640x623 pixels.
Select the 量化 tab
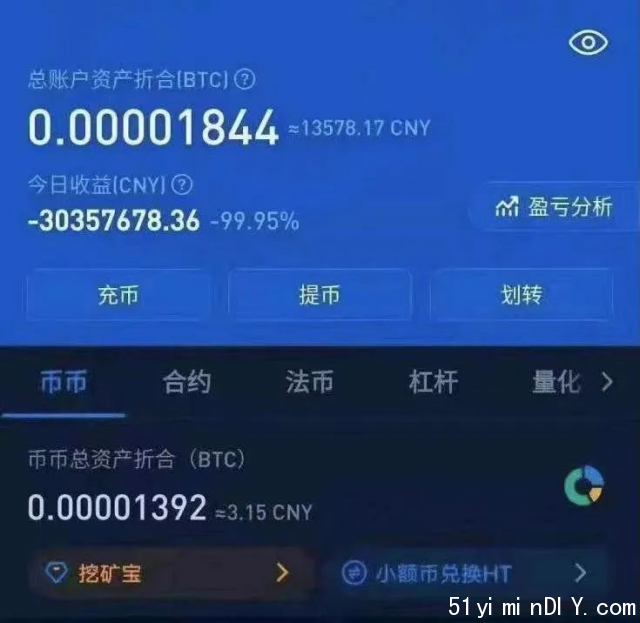pyautogui.click(x=556, y=382)
